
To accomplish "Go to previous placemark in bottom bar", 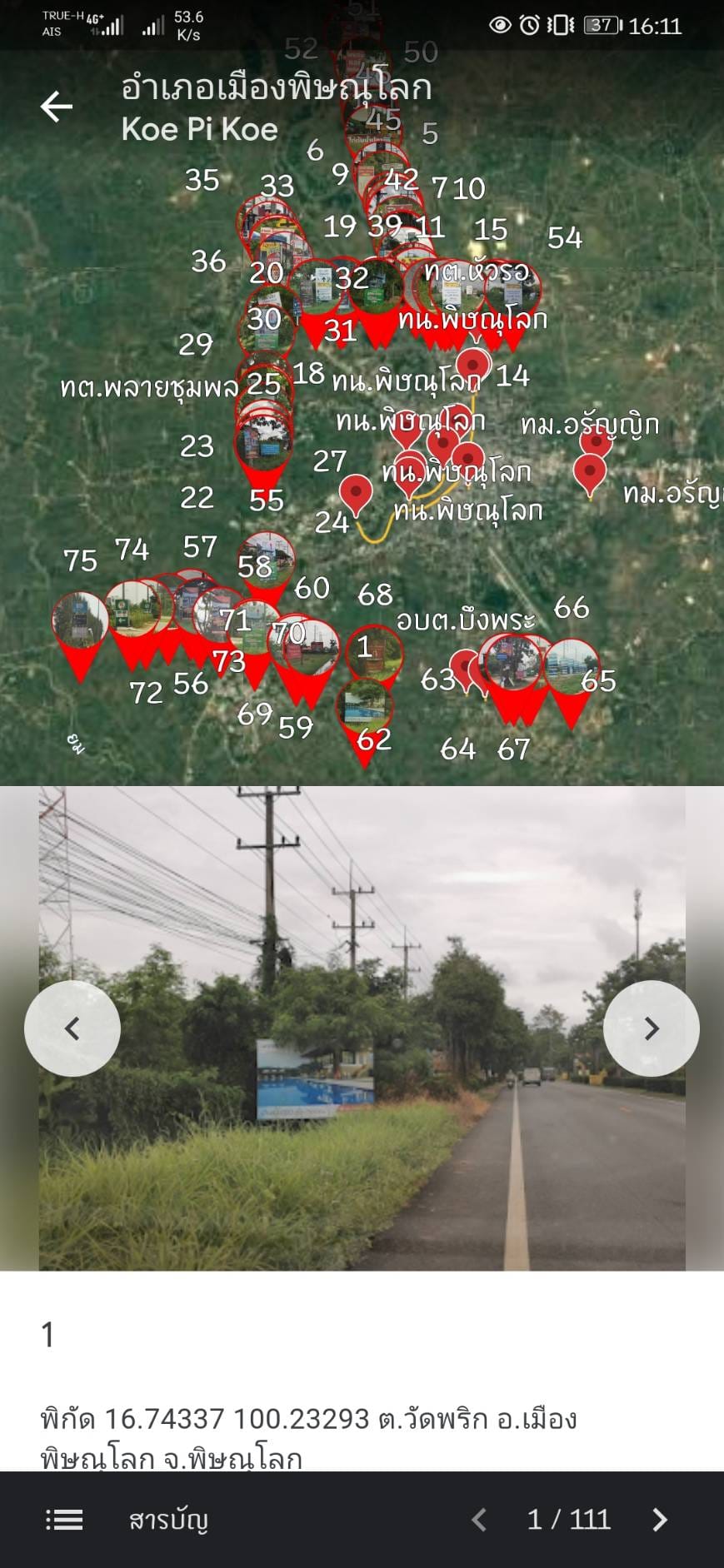I will tap(479, 1520).
